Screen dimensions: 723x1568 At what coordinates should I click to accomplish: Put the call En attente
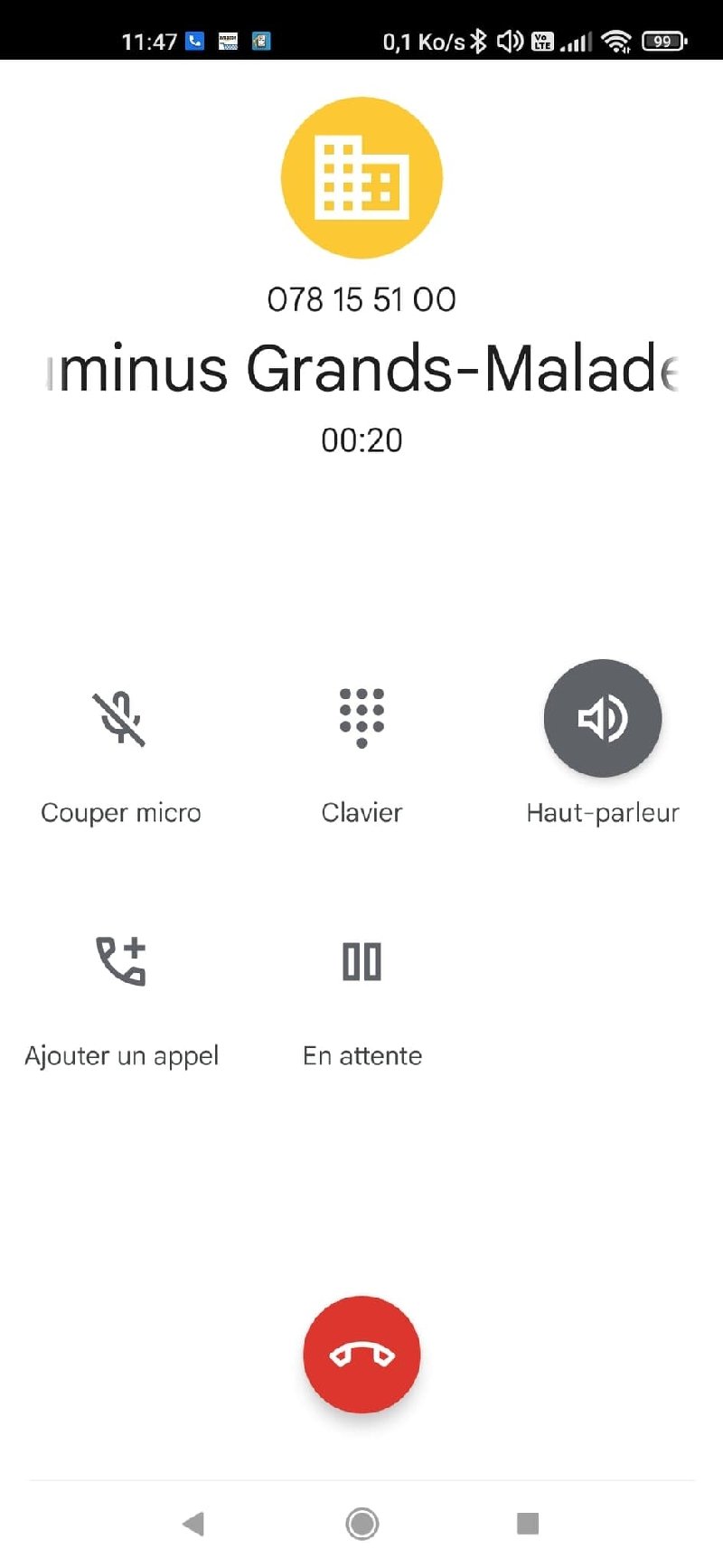point(361,961)
